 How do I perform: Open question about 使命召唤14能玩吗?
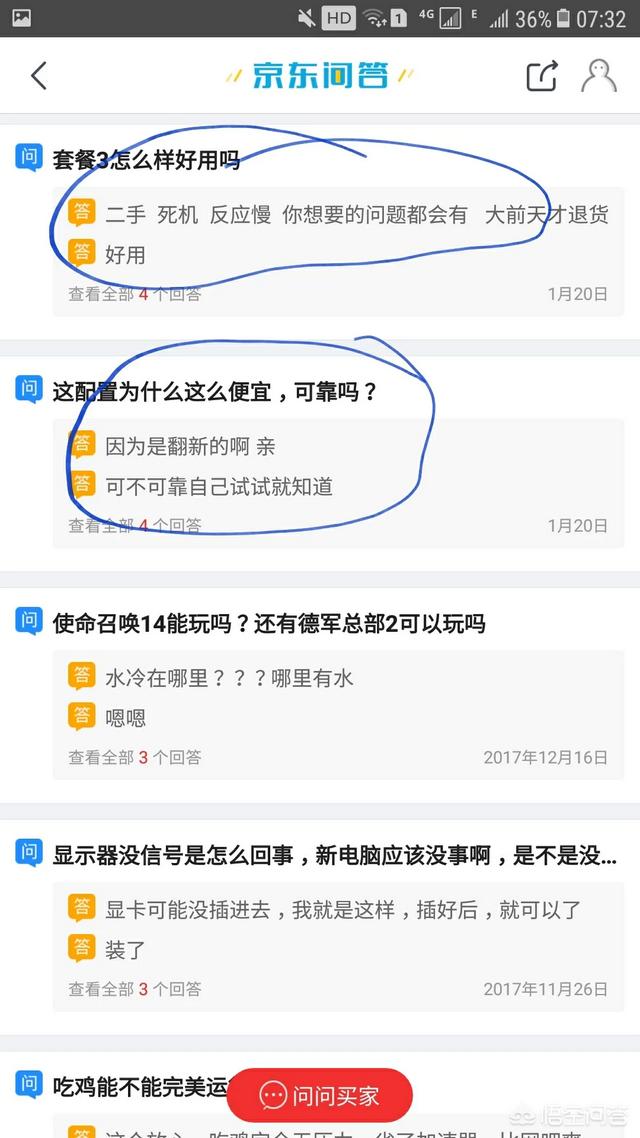pos(268,624)
